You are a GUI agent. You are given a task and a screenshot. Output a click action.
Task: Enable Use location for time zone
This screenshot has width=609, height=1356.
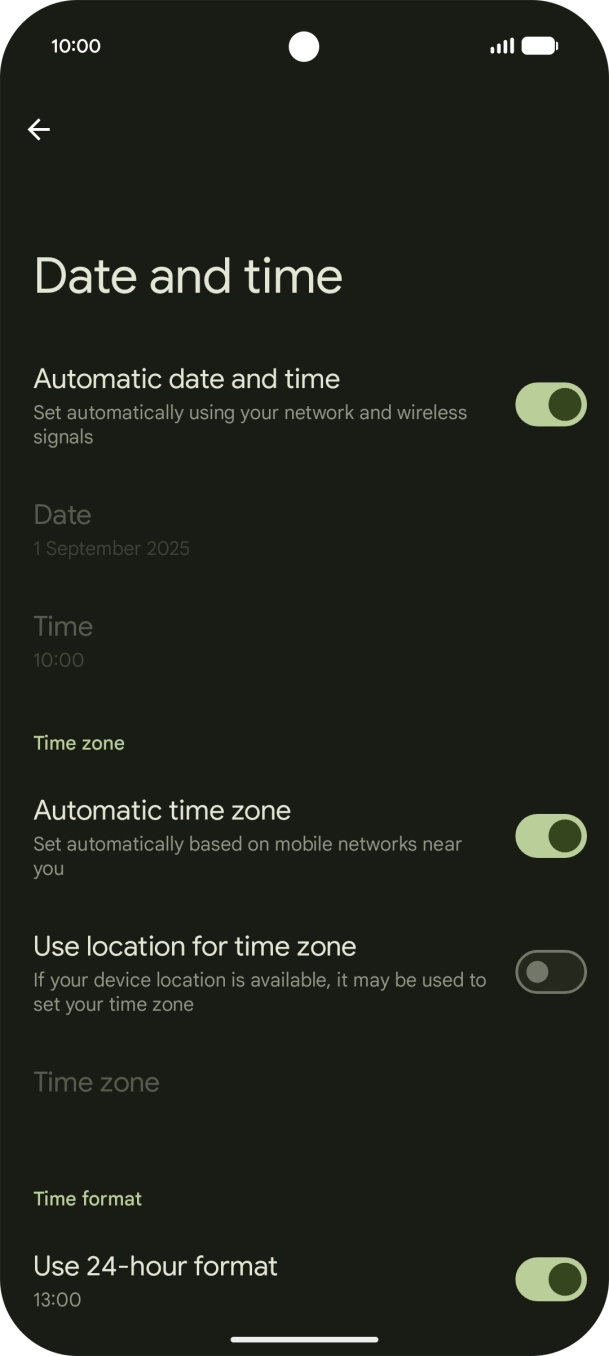tap(550, 972)
